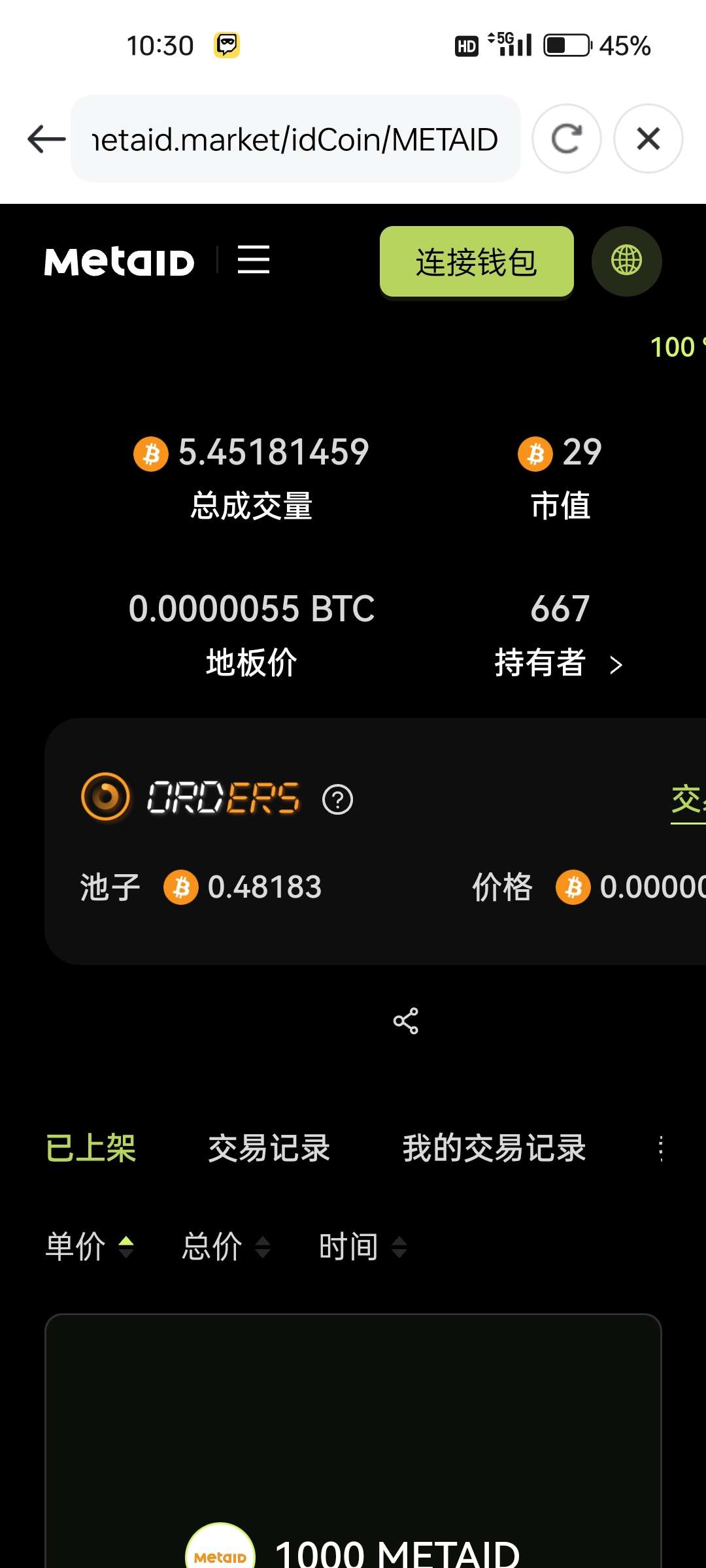Image resolution: width=706 pixels, height=1568 pixels.
Task: Open the three-dot more tabs menu
Action: pyautogui.click(x=661, y=1149)
